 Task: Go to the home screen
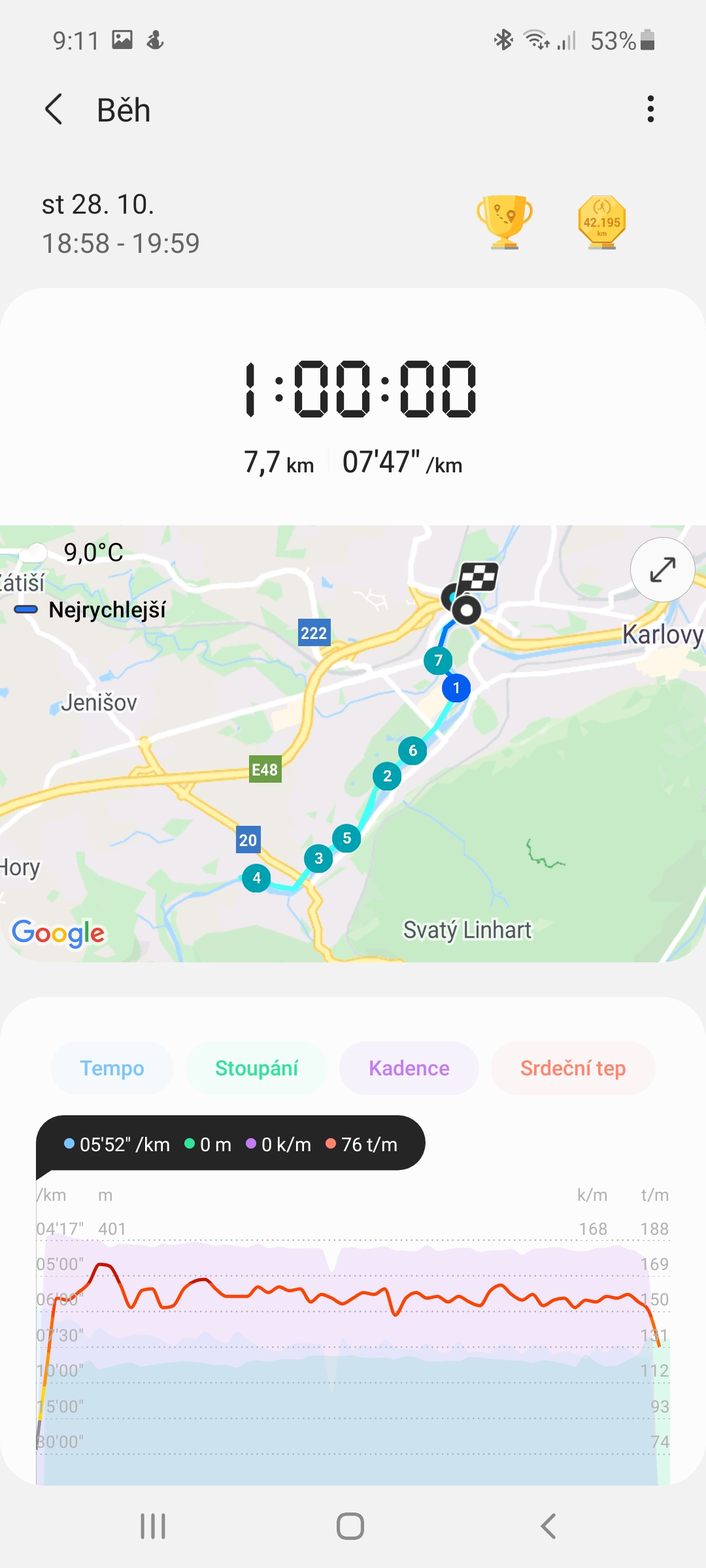pyautogui.click(x=350, y=1527)
